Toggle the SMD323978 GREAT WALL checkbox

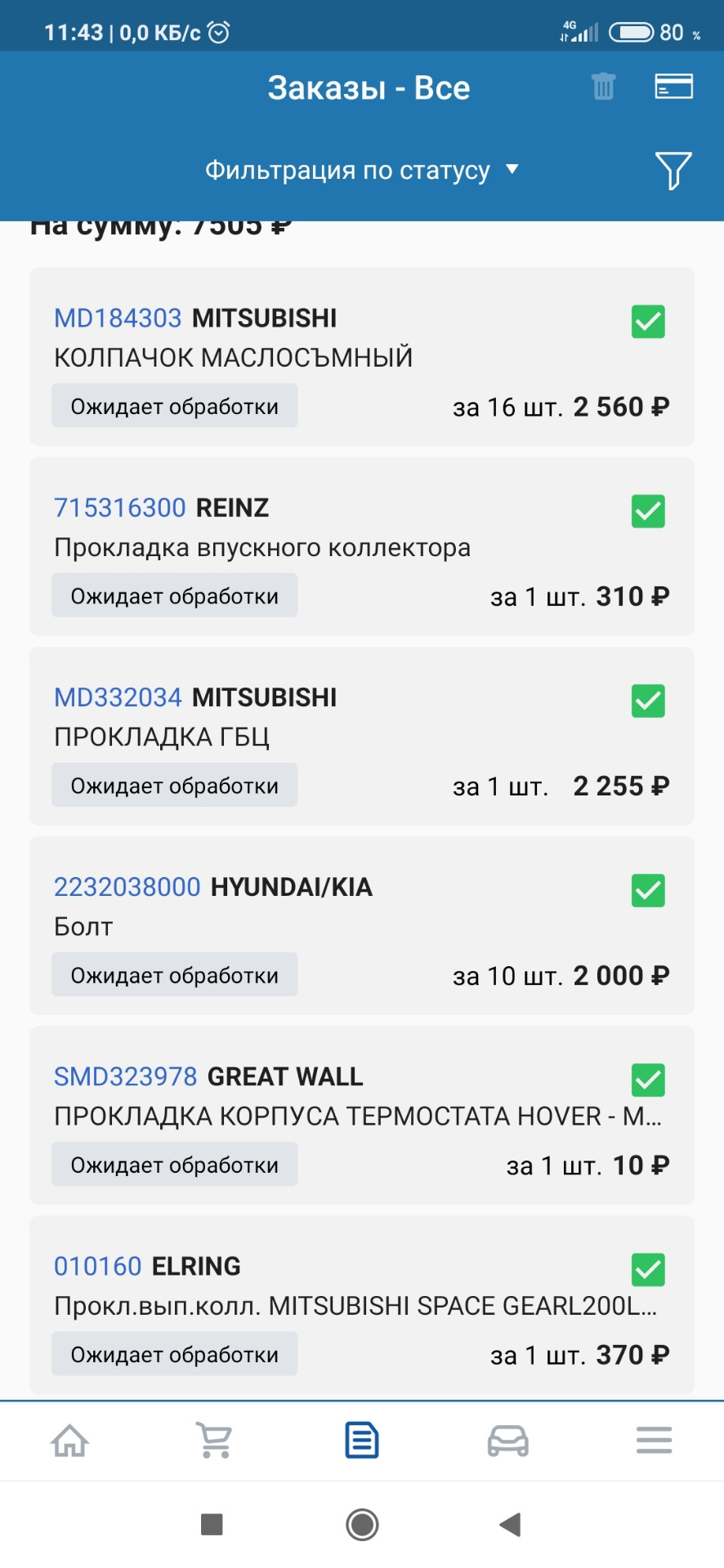pyautogui.click(x=648, y=1080)
